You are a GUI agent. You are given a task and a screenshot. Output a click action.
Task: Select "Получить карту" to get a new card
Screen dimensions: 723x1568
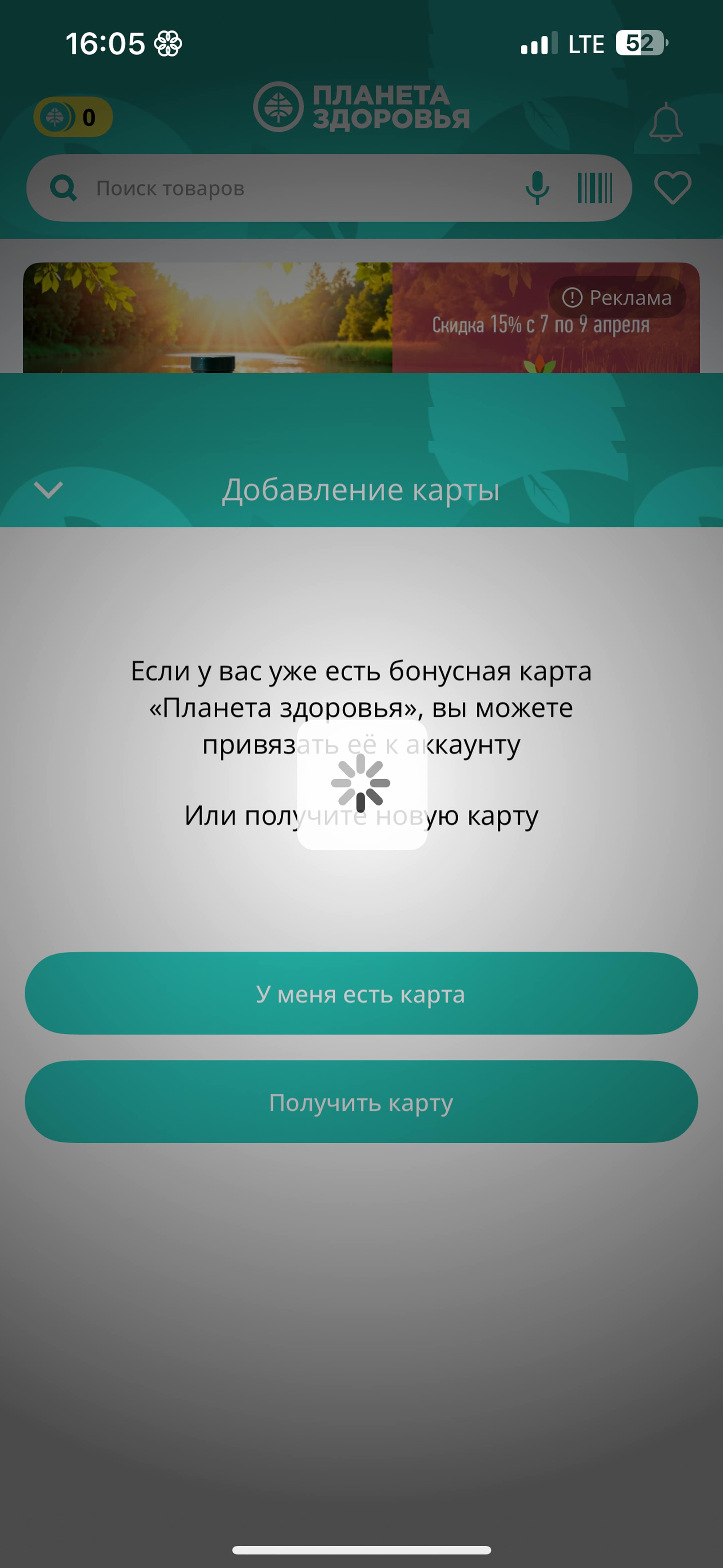361,1101
